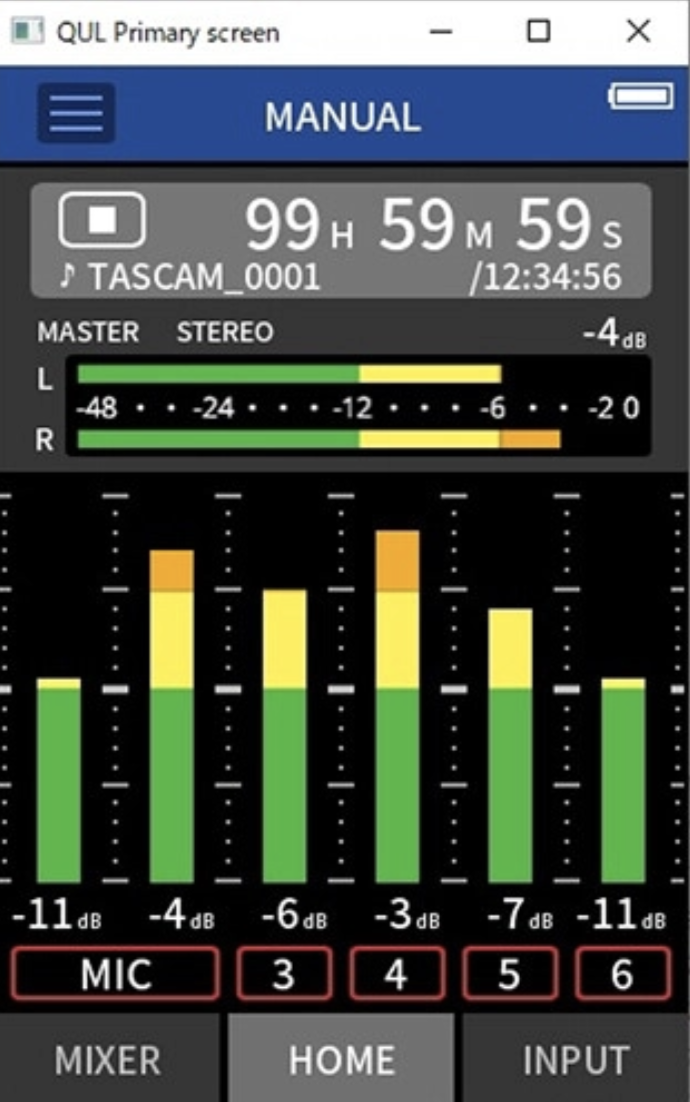
Task: Minimize the QUL Primary screen window
Action: pyautogui.click(x=440, y=31)
